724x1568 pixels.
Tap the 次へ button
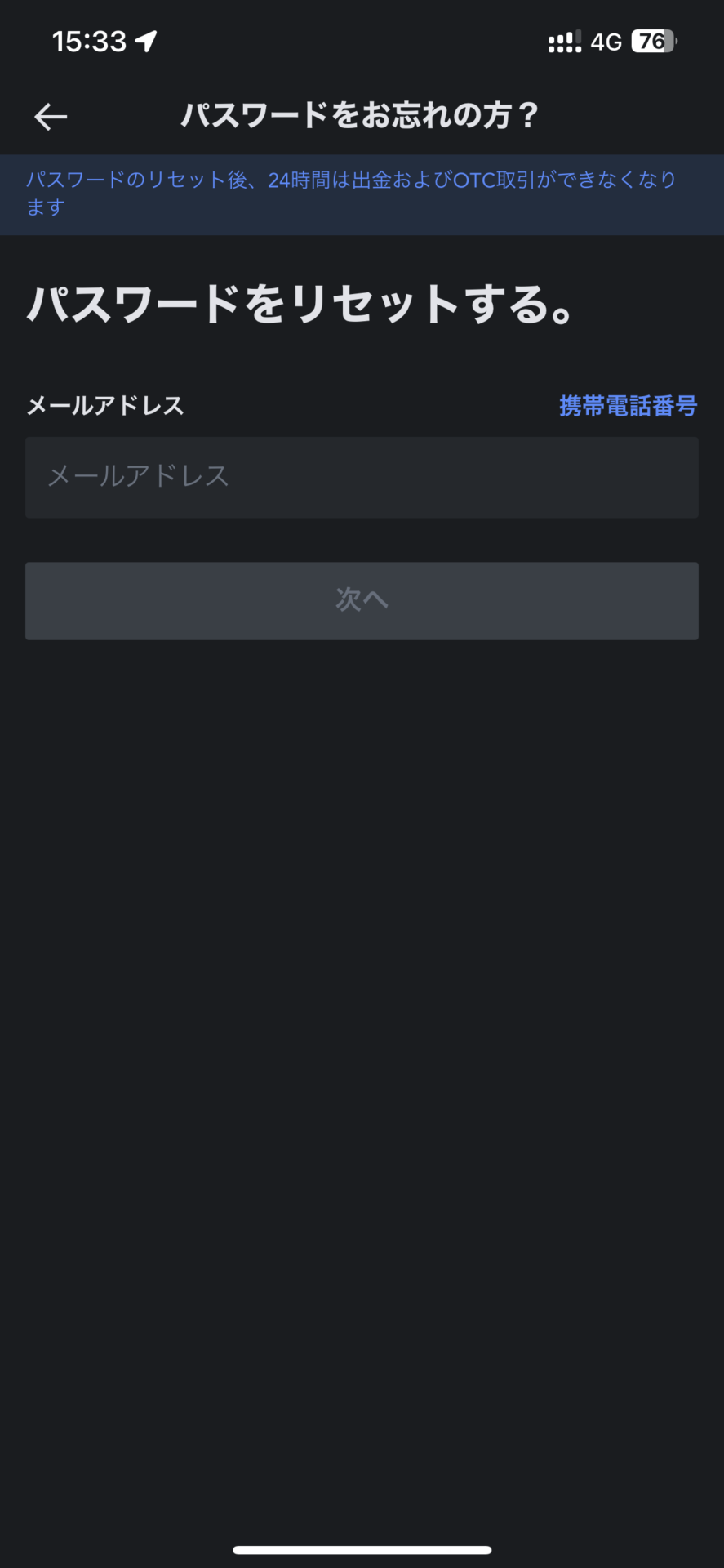[x=362, y=600]
